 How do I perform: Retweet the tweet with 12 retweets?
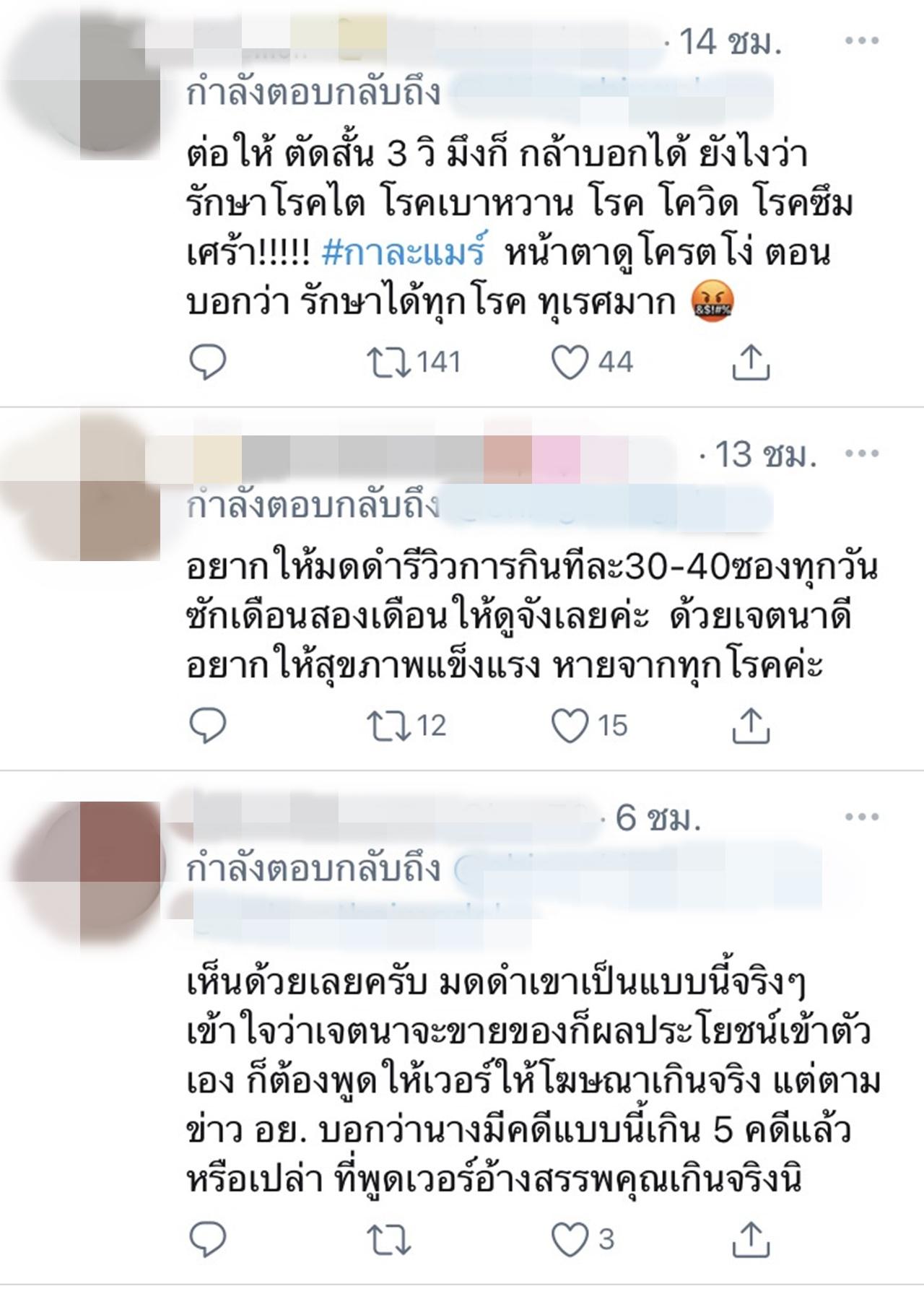click(x=389, y=726)
